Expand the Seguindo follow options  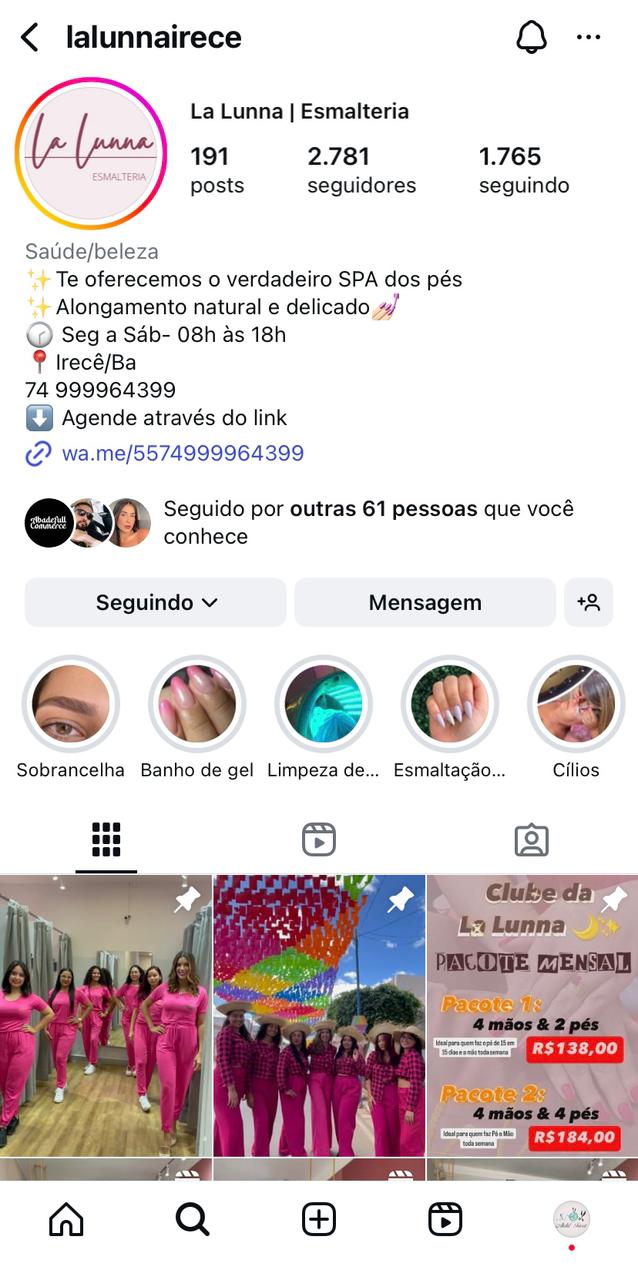coord(156,602)
